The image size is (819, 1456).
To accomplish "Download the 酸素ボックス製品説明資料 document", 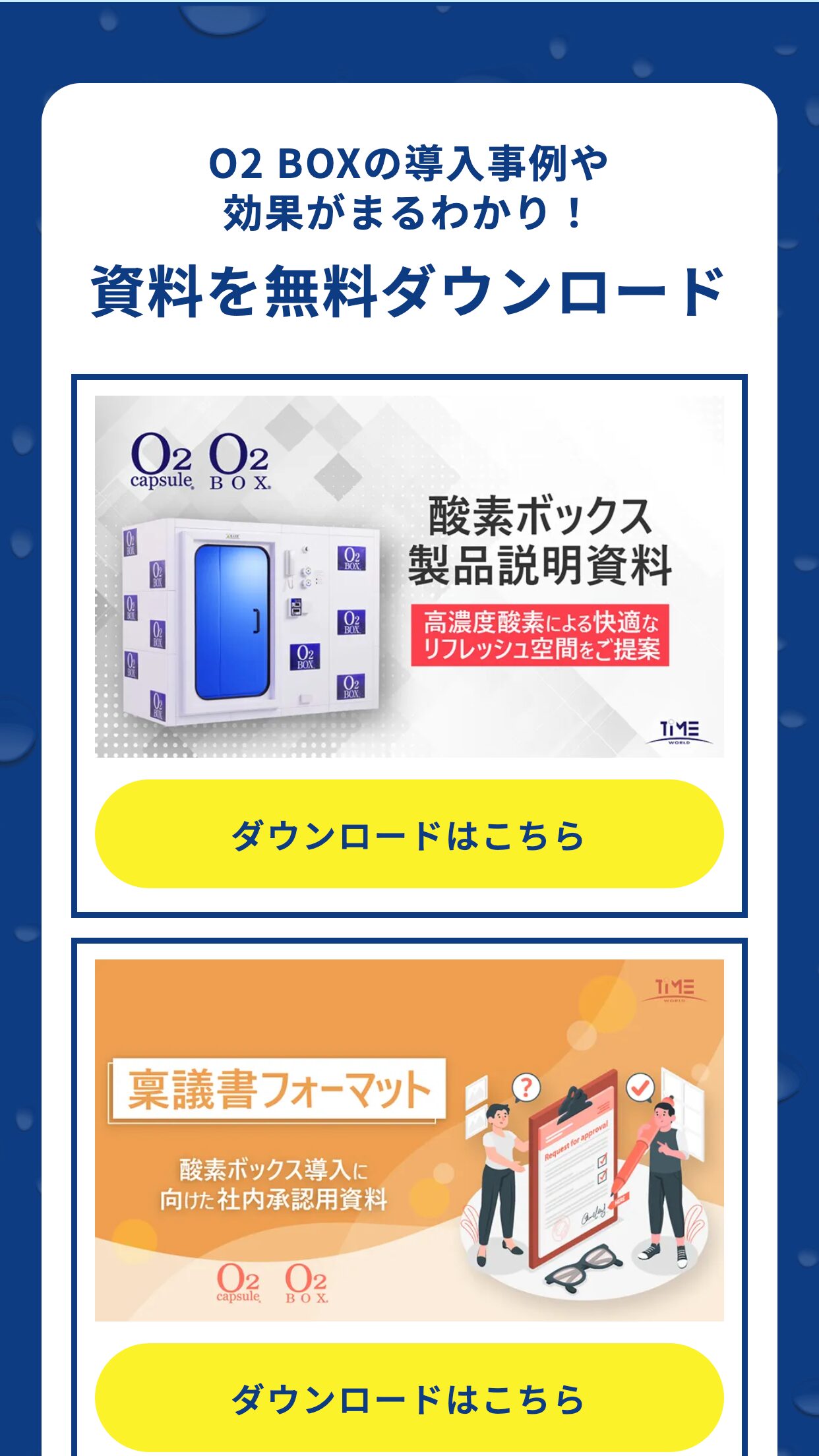I will [409, 834].
